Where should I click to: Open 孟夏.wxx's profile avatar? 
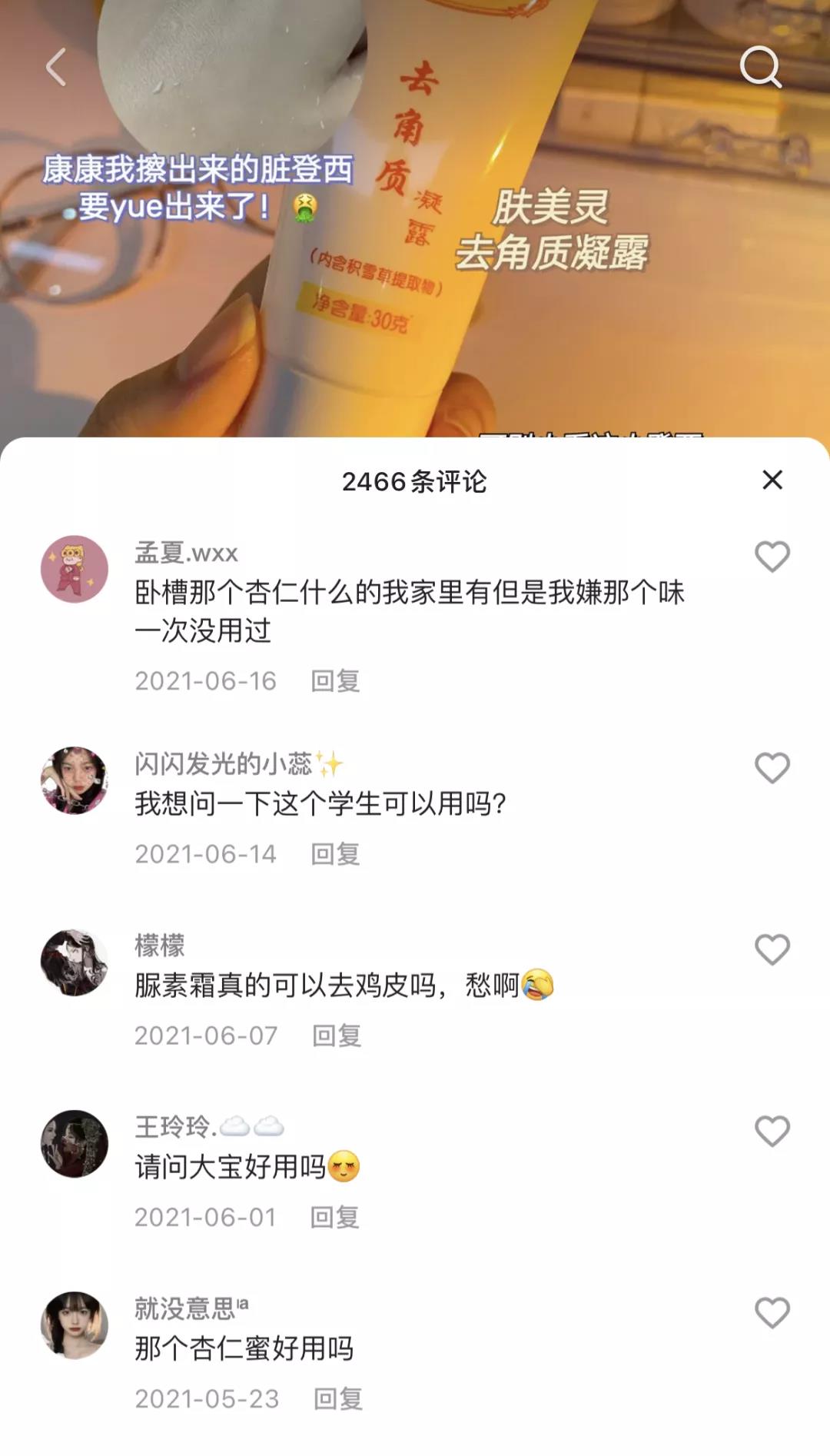(x=75, y=569)
